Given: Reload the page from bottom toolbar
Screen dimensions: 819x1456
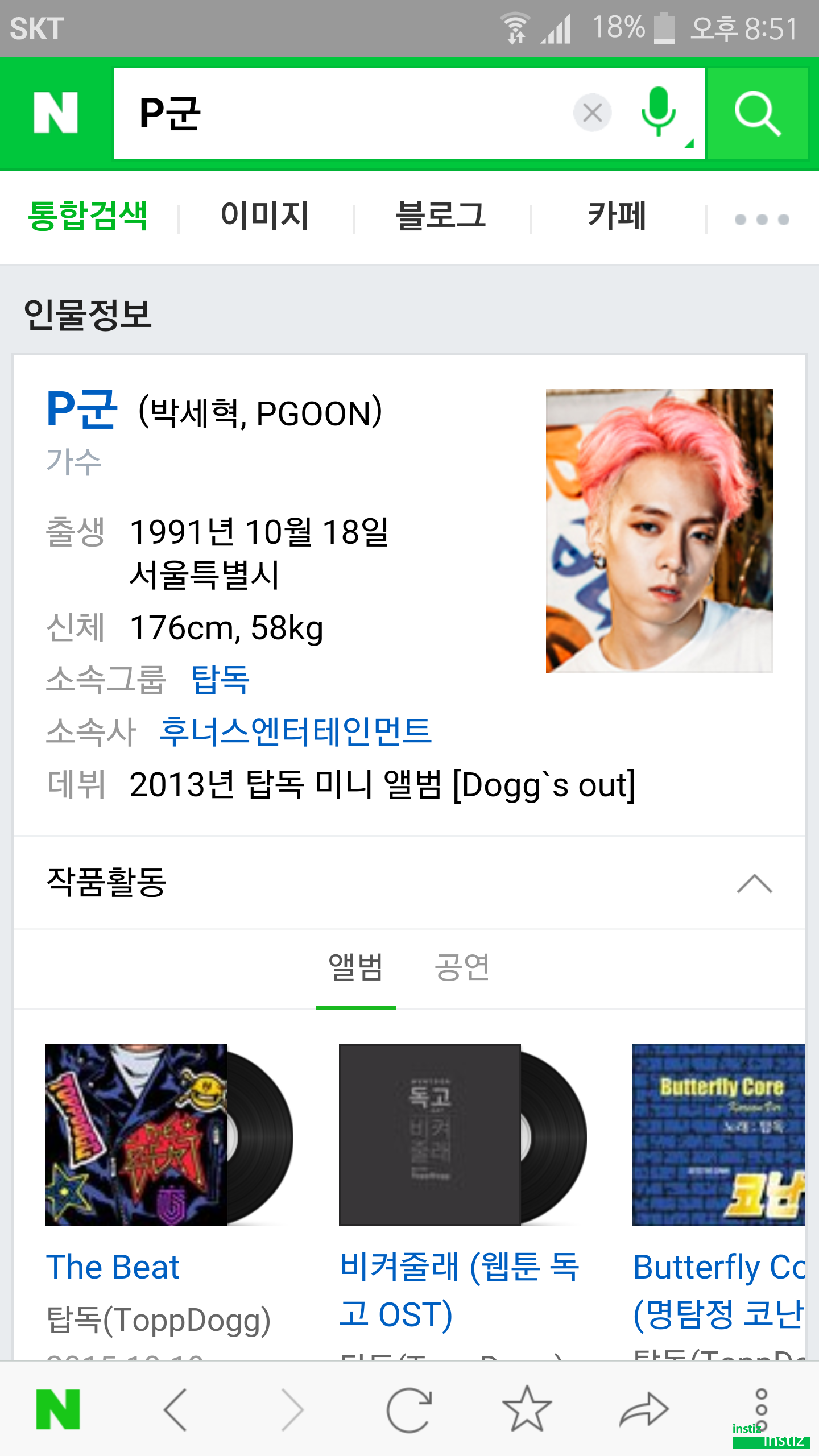Looking at the screenshot, I should coord(409,1409).
